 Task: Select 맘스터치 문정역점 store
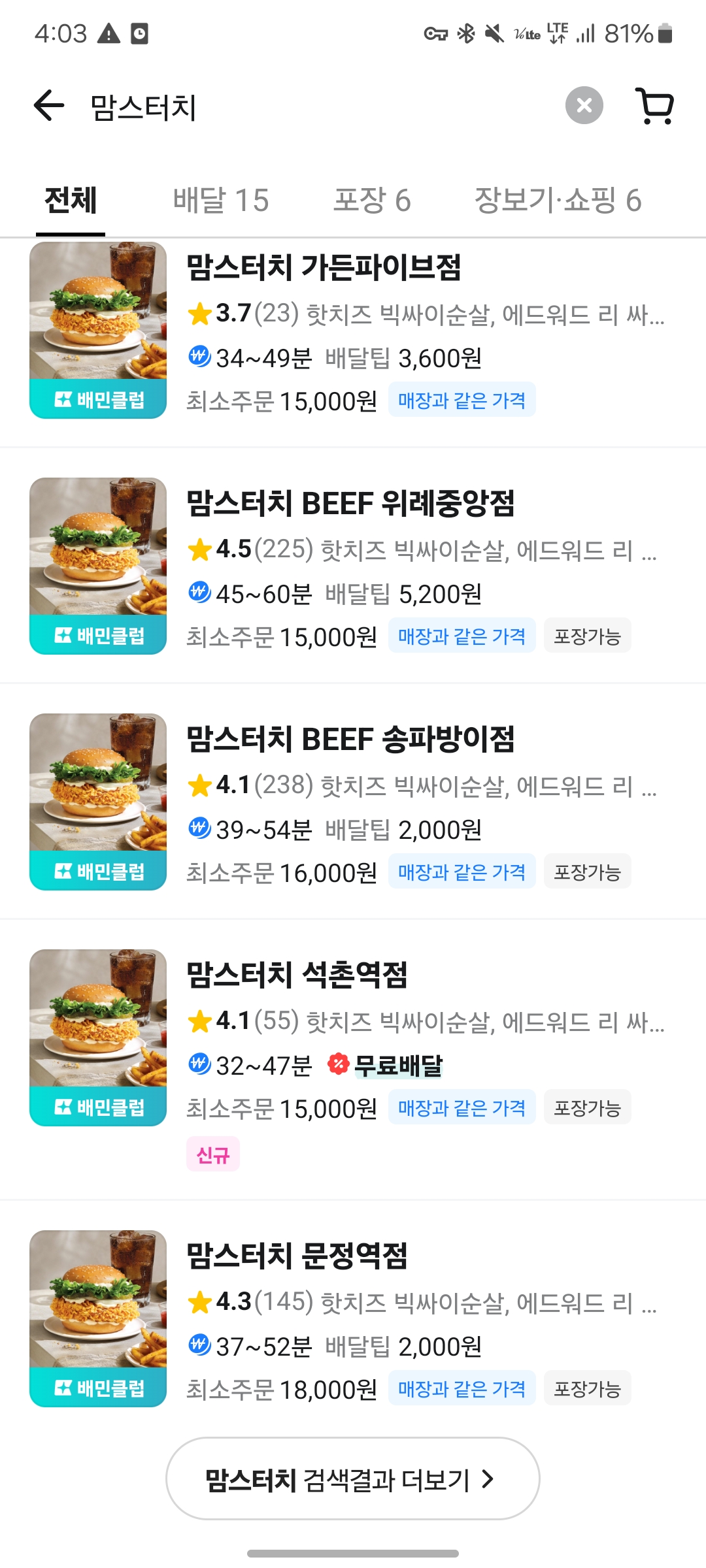pos(297,1256)
